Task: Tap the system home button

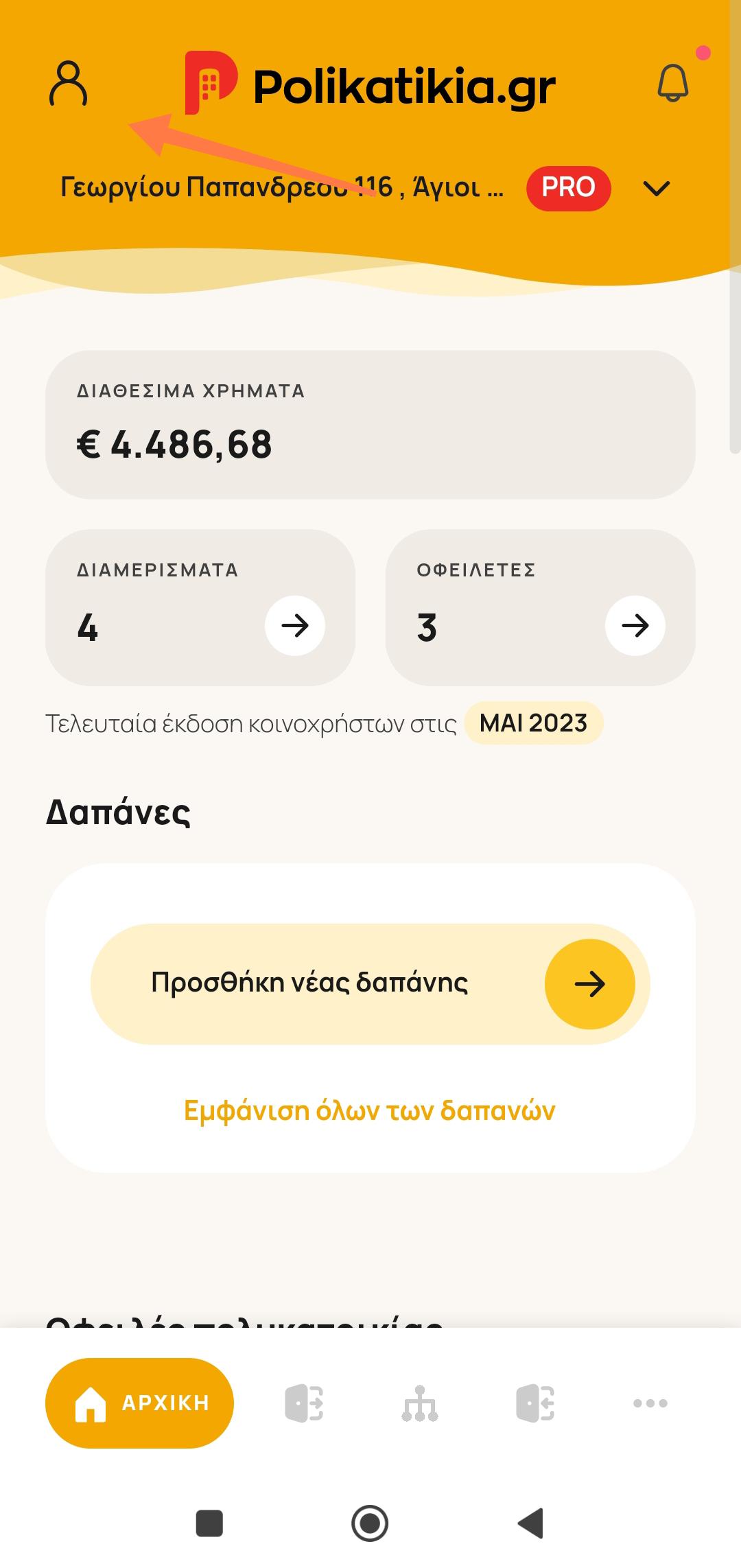Action: click(x=370, y=1523)
